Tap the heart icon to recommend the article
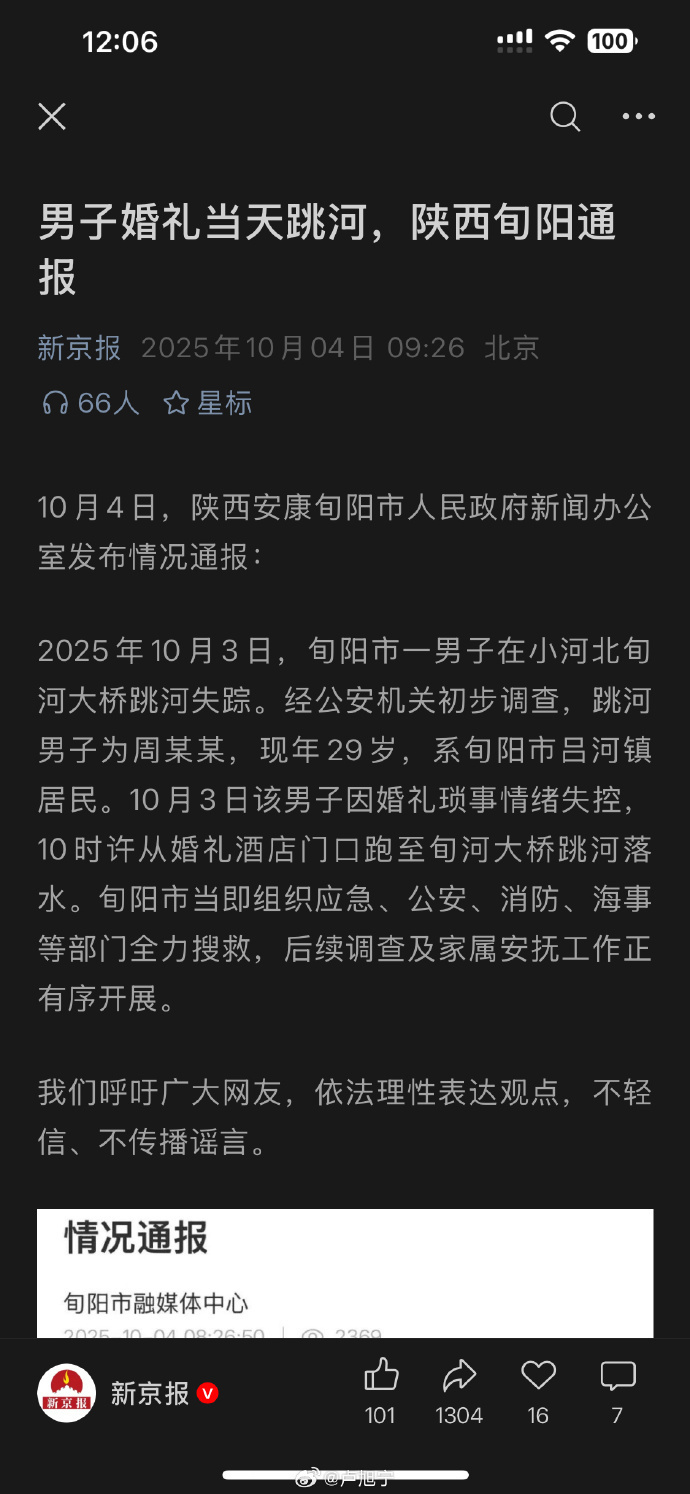The image size is (690, 1494). (x=538, y=1377)
